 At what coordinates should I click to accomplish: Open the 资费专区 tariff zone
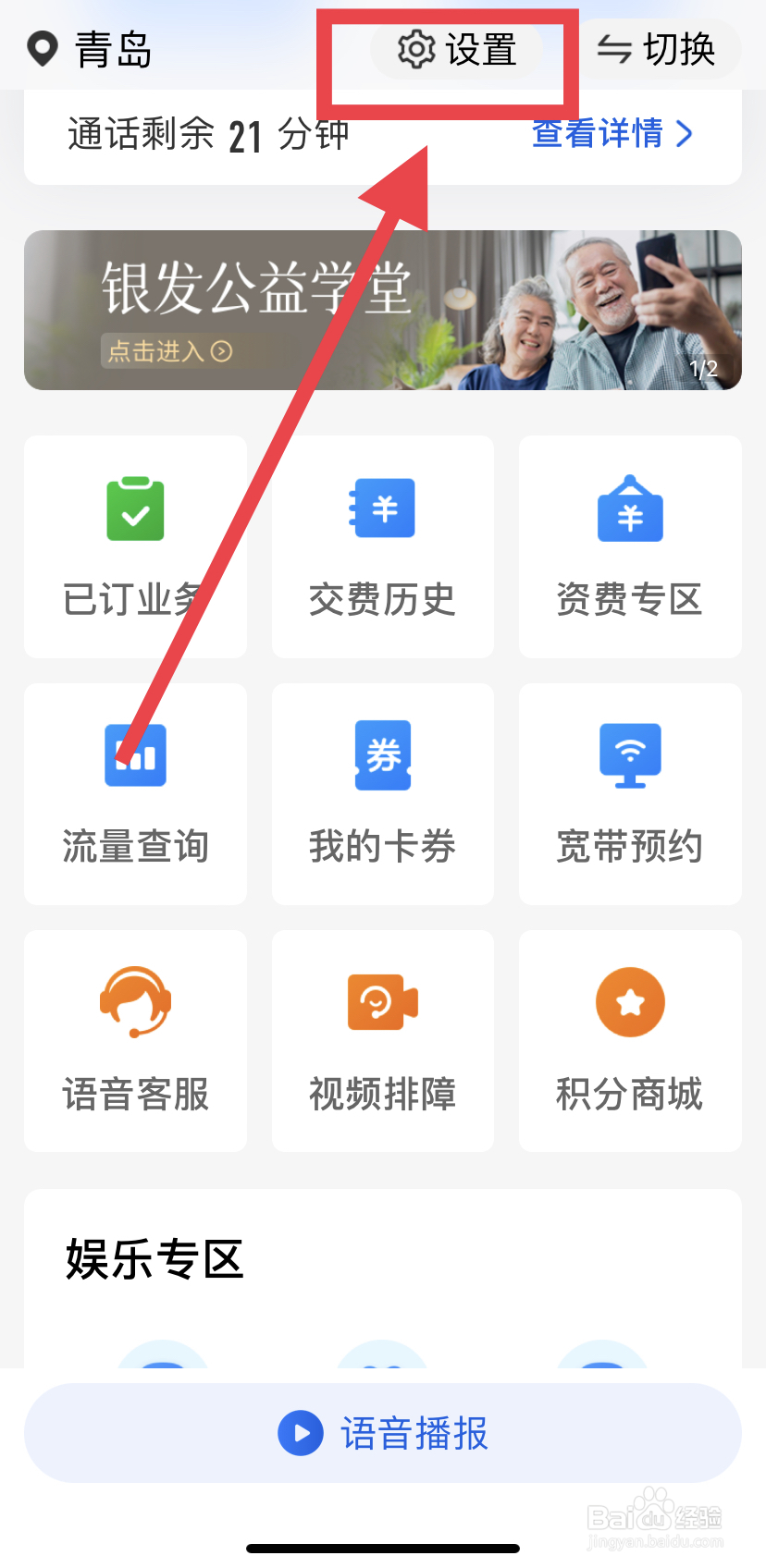(x=630, y=546)
